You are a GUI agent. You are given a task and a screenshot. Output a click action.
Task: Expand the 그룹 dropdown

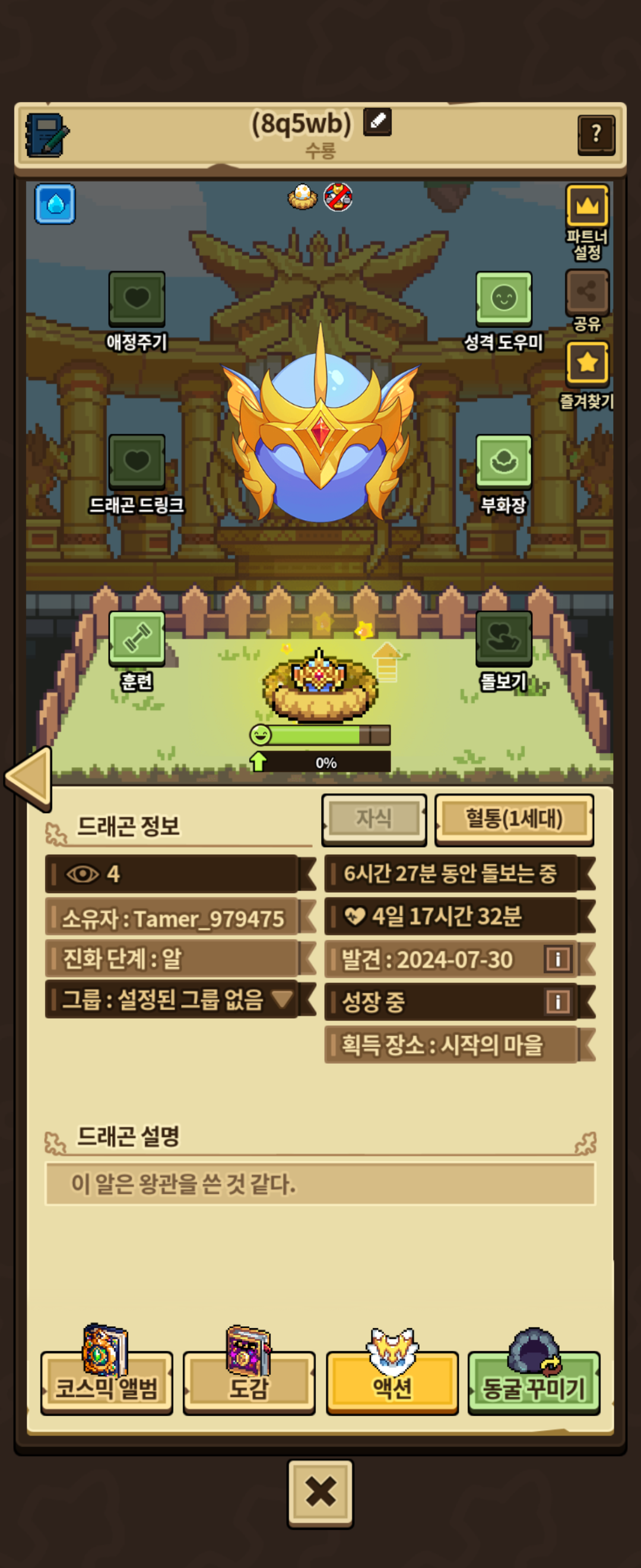[x=281, y=999]
